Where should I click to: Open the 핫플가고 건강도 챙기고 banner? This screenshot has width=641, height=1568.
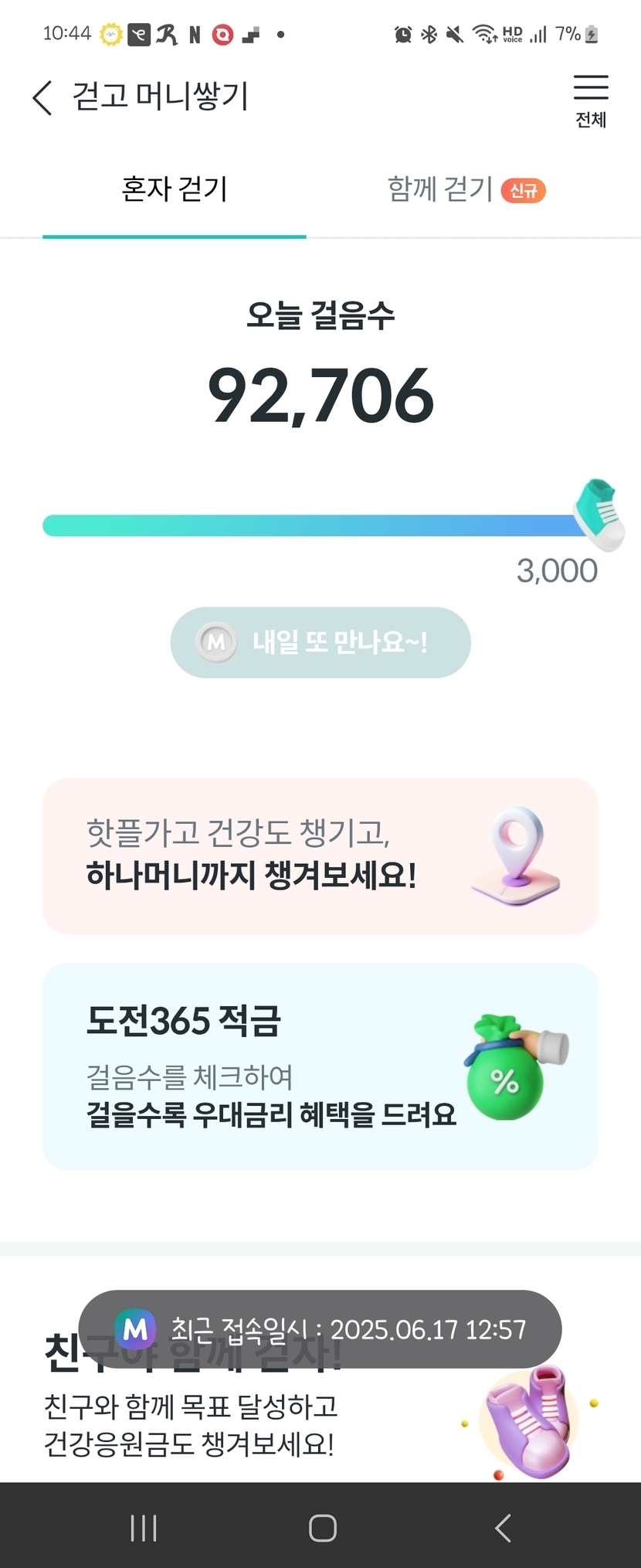(320, 855)
